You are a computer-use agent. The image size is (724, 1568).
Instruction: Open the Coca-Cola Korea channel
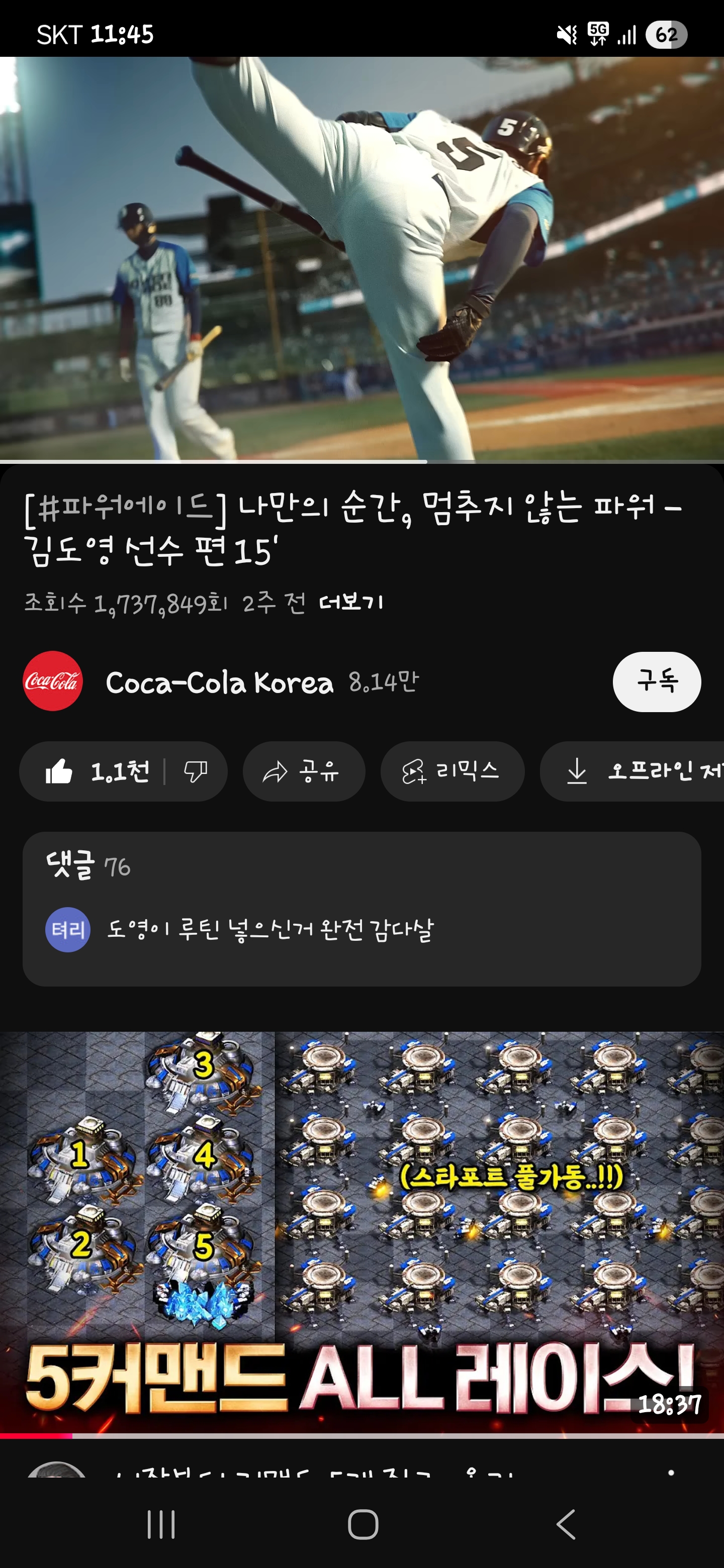pyautogui.click(x=219, y=682)
